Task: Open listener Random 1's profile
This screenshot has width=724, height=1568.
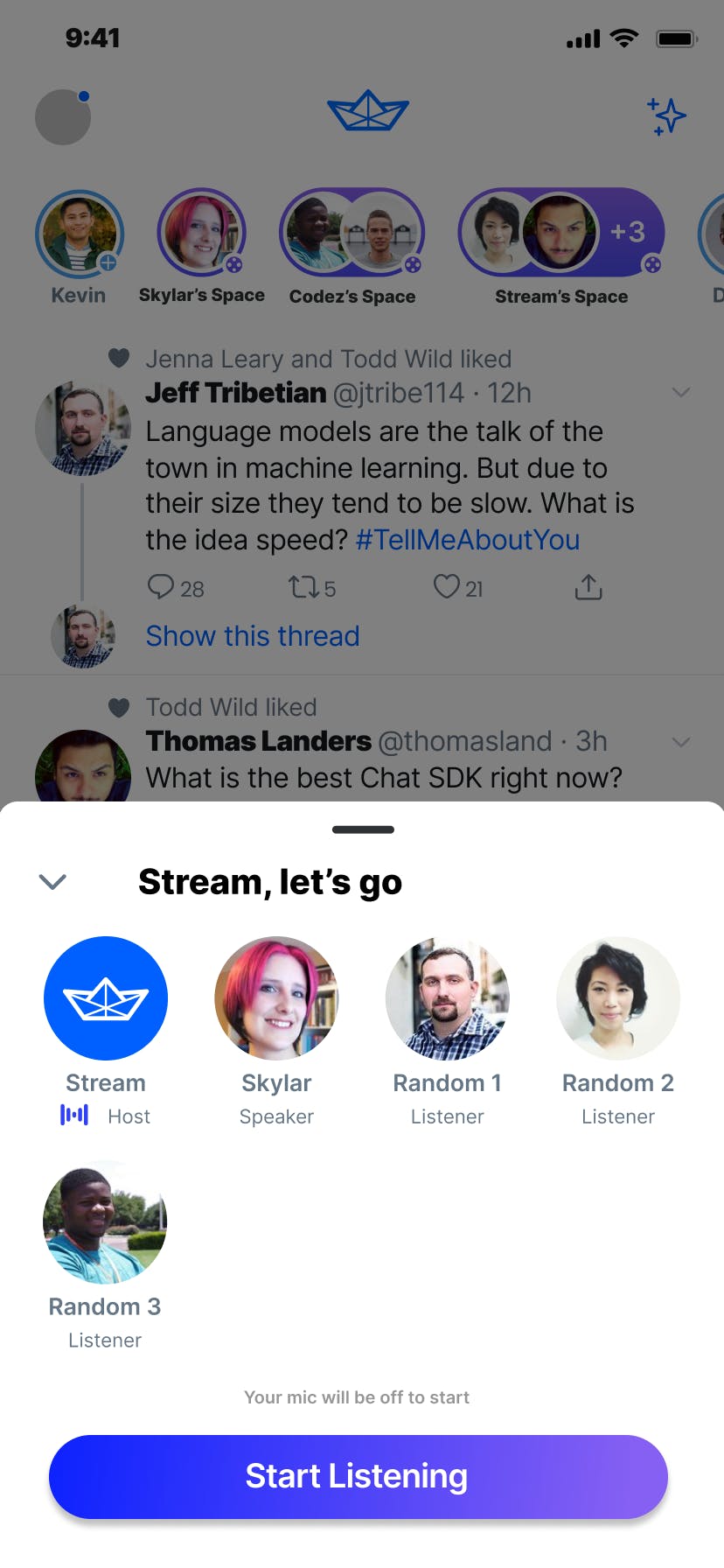Action: [x=447, y=998]
